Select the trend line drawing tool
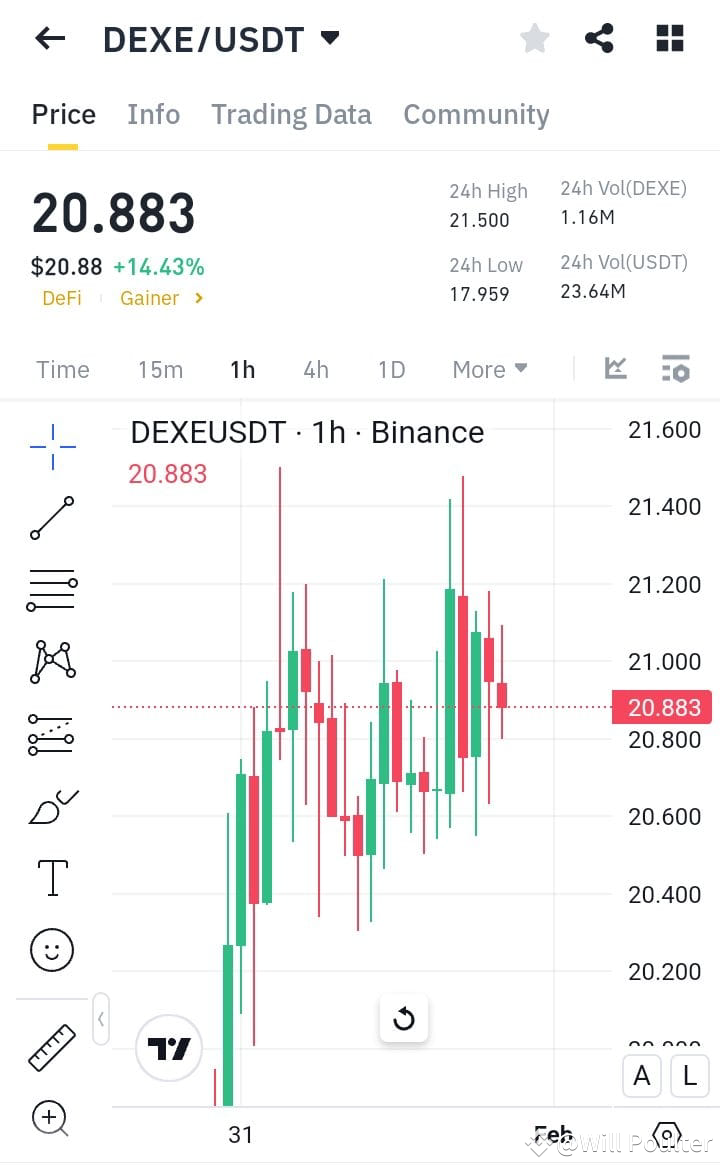 [51, 518]
